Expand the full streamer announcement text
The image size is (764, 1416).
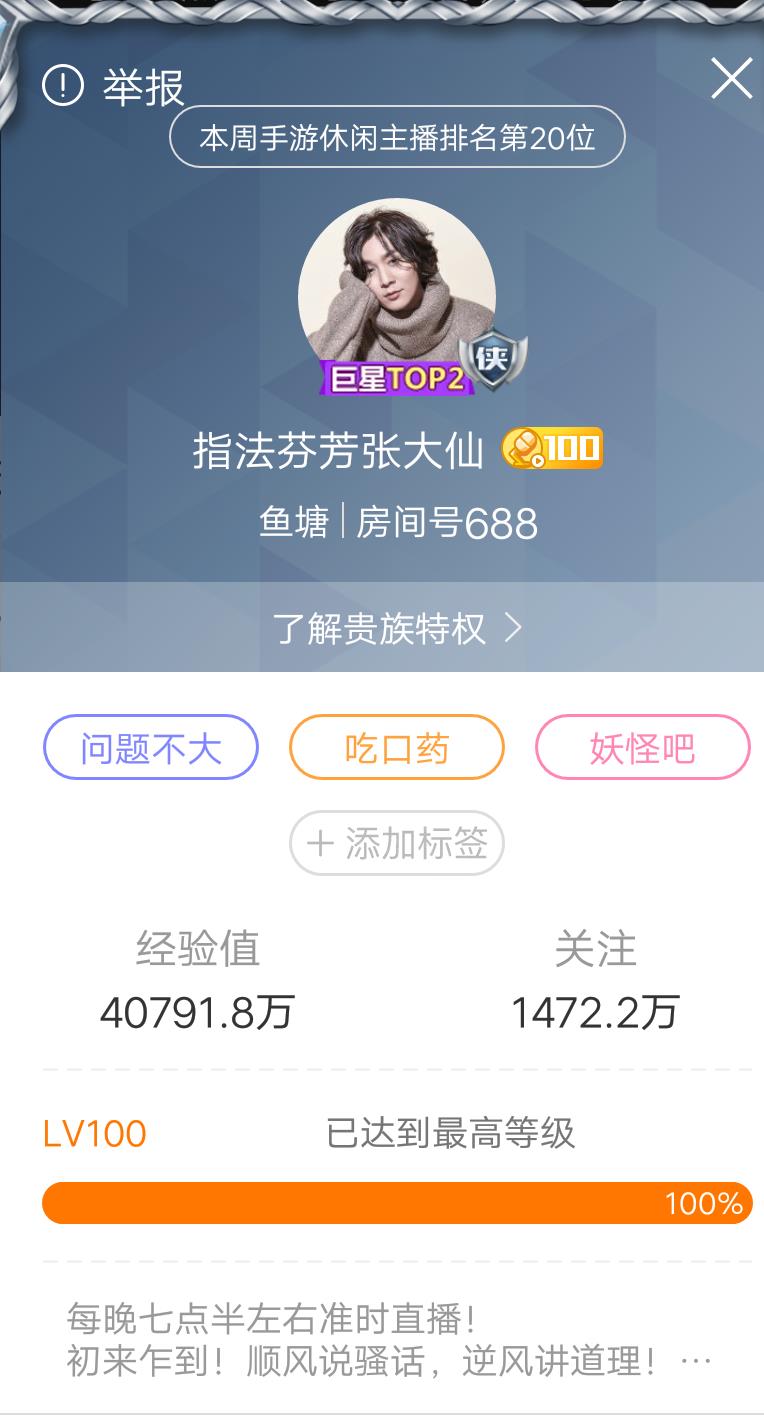tap(694, 1361)
